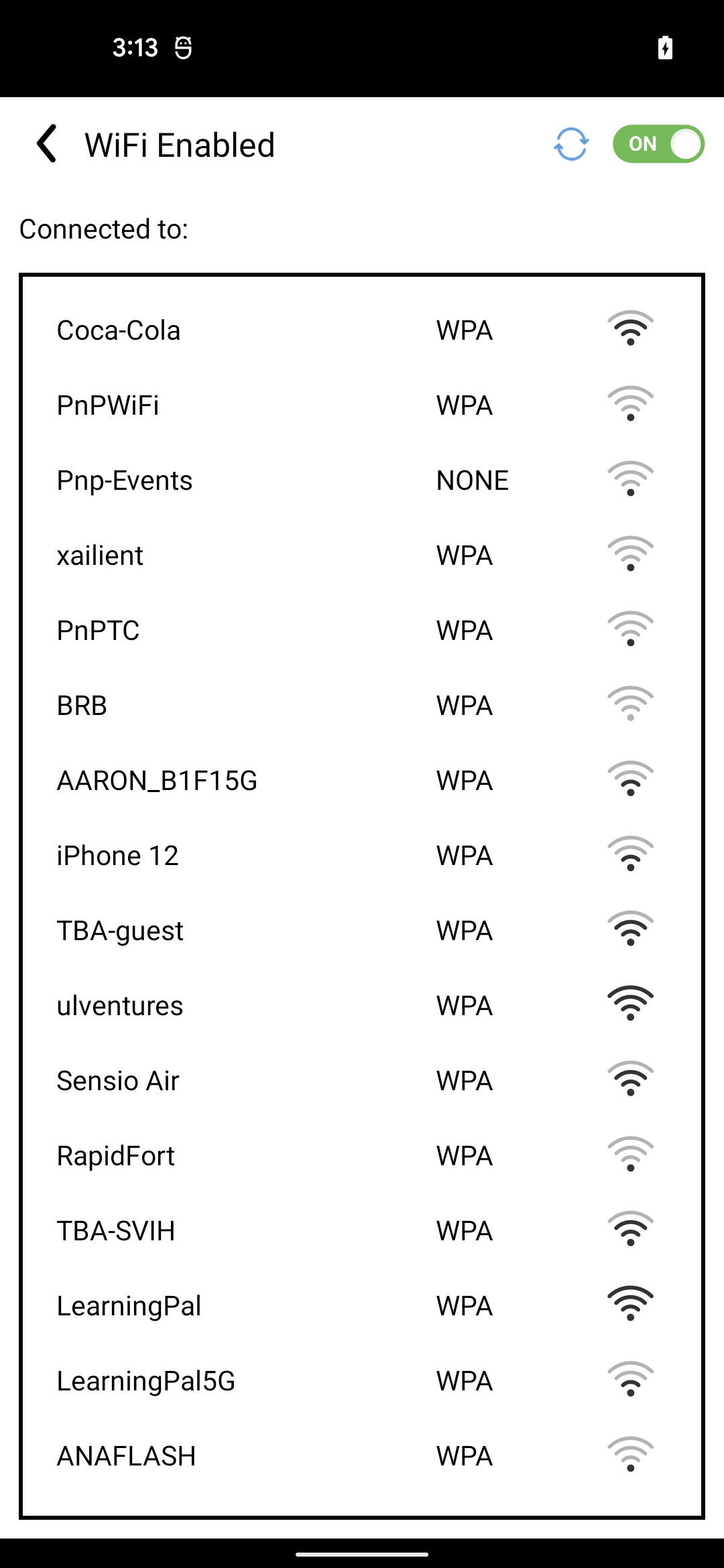
Task: Go back using the back arrow
Action: pyautogui.click(x=47, y=144)
